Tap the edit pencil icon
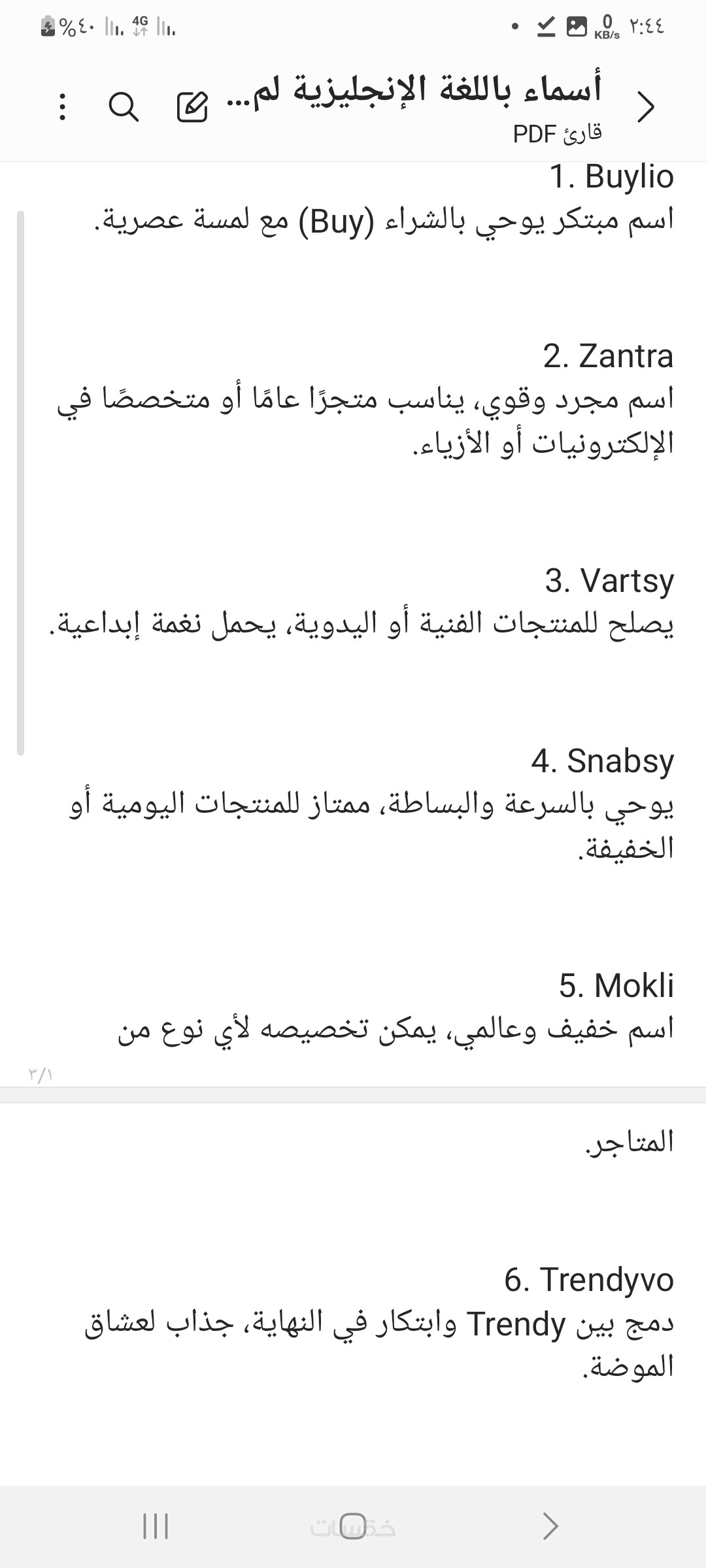This screenshot has height=1568, width=706. click(192, 107)
